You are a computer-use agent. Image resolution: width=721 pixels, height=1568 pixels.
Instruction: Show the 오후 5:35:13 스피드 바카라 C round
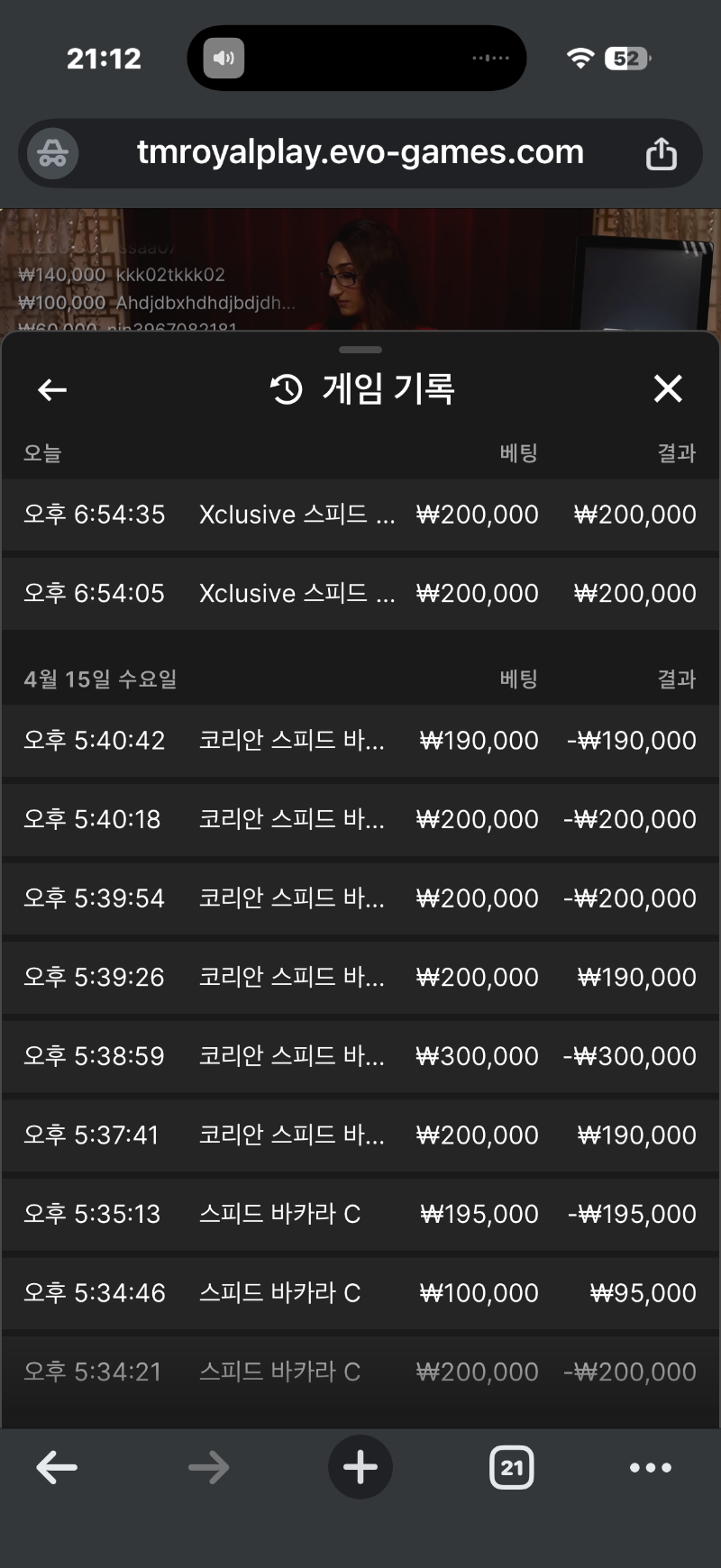click(x=360, y=1214)
